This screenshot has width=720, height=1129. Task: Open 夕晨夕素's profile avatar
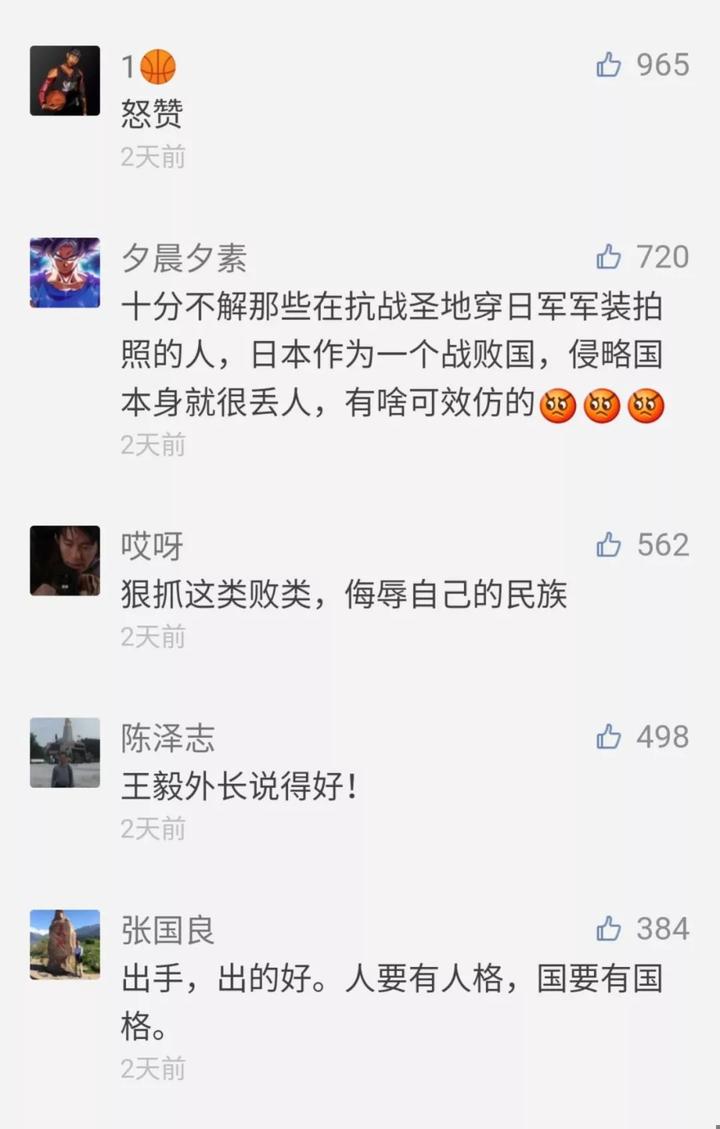(x=65, y=272)
